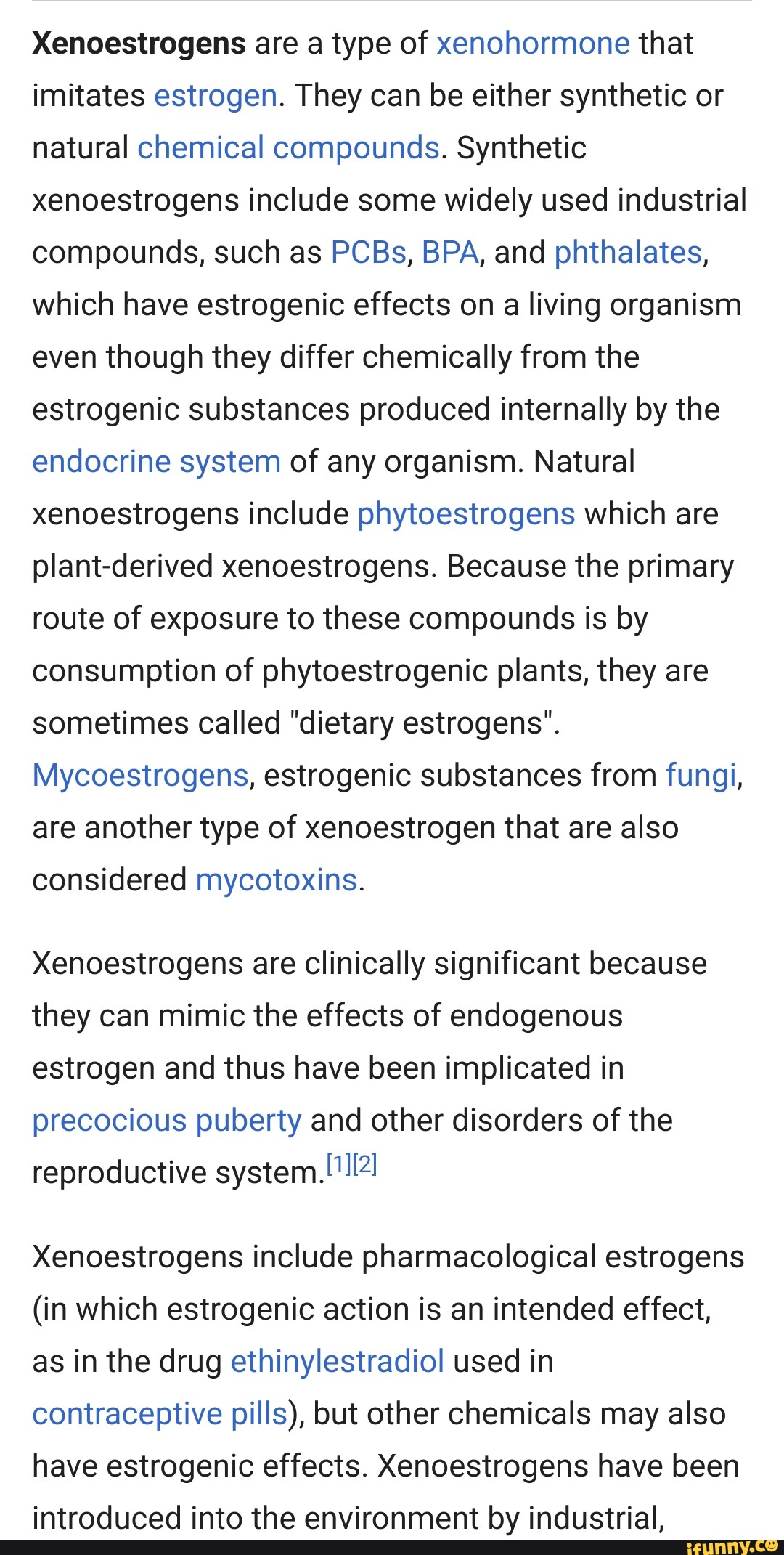Open the PCBs link
This screenshot has height=1555, width=784.
368,253
